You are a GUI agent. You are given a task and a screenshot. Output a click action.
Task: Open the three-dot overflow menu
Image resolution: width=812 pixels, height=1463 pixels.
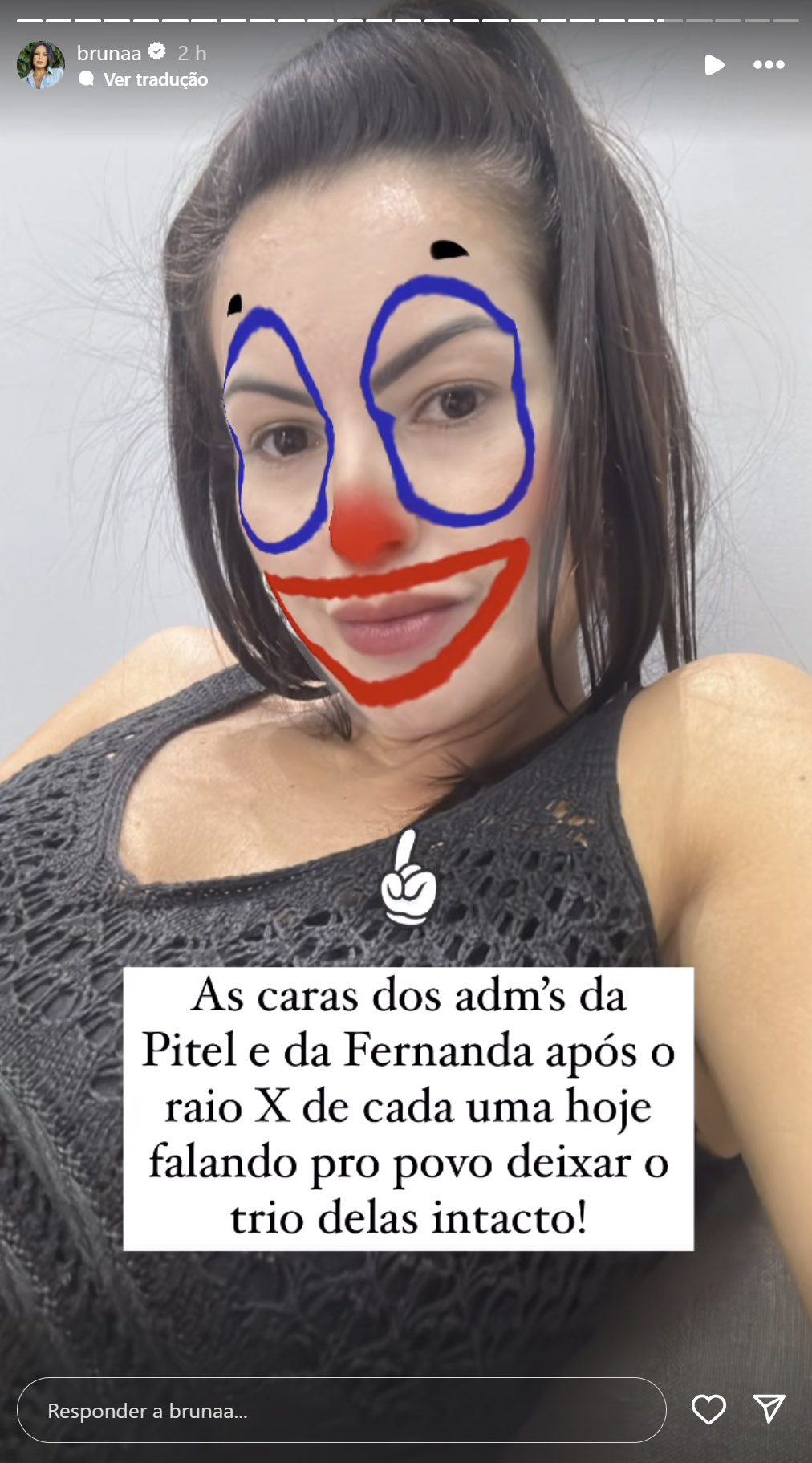coord(769,65)
